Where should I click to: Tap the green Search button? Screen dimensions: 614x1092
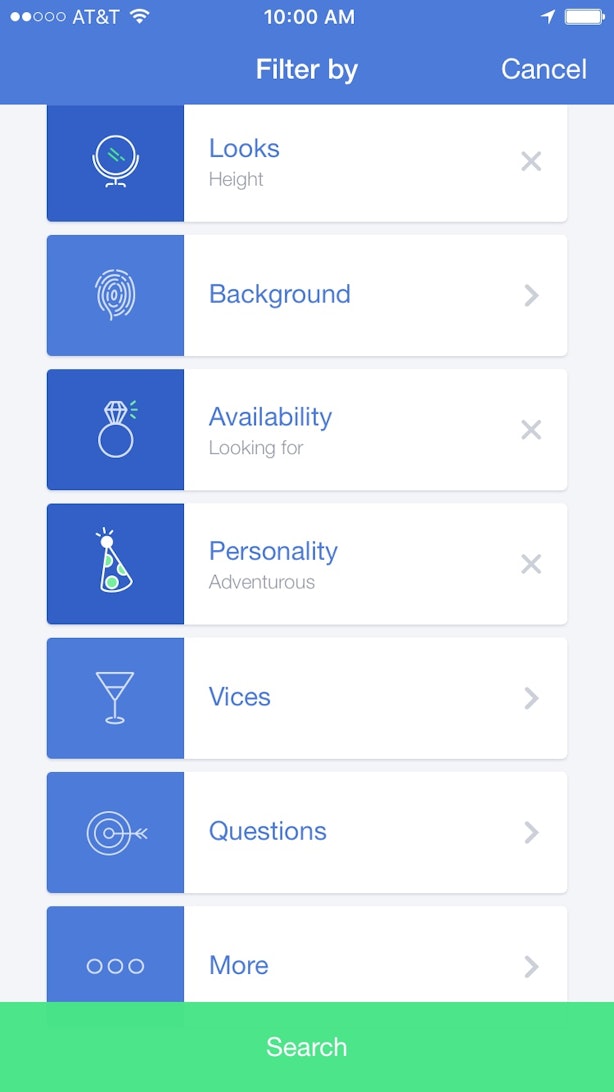click(307, 1047)
